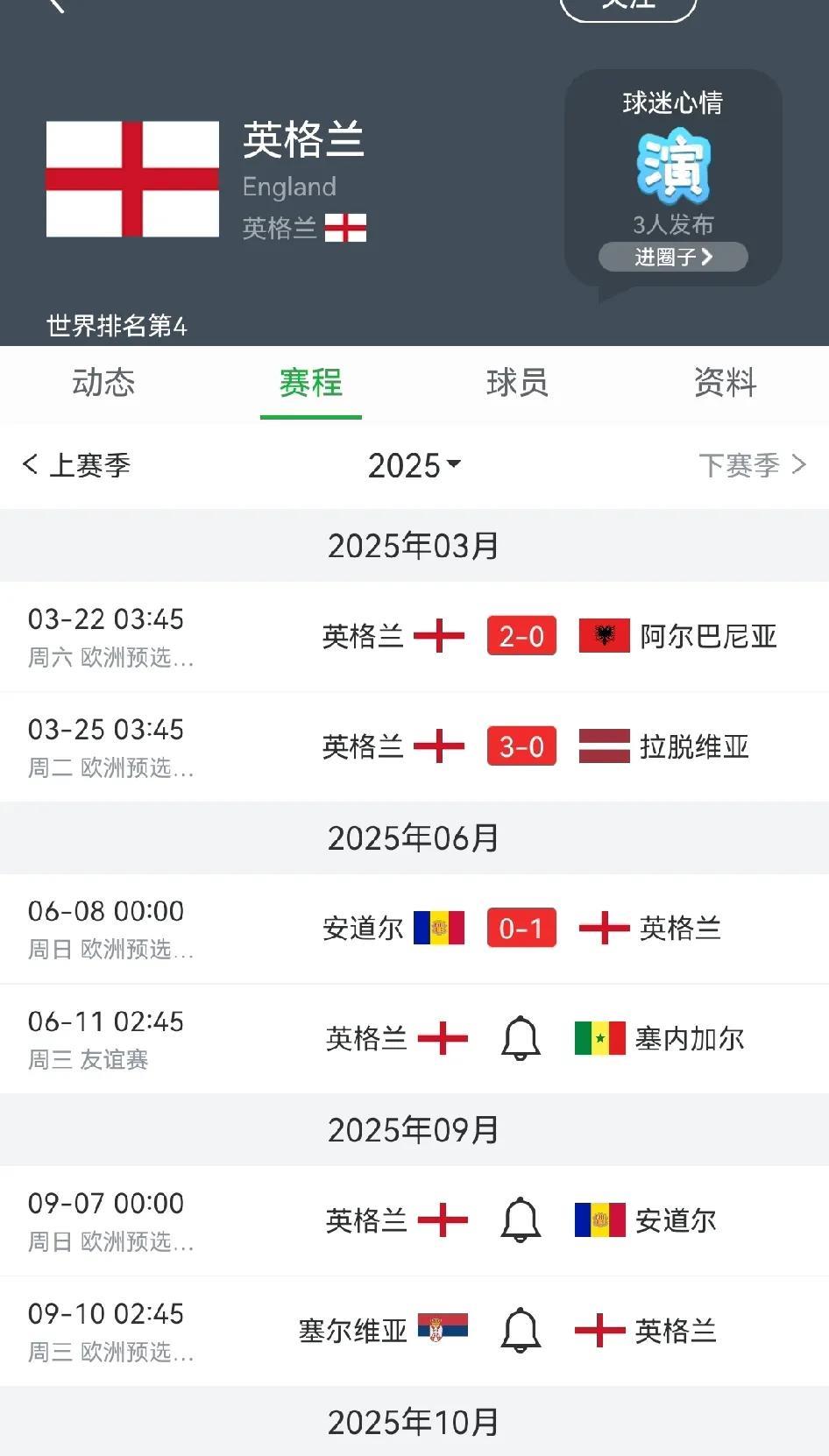Screen dimensions: 829x1456
Task: Set reminder bell for 英格兰 vs 安道尔
Action: [x=521, y=1220]
